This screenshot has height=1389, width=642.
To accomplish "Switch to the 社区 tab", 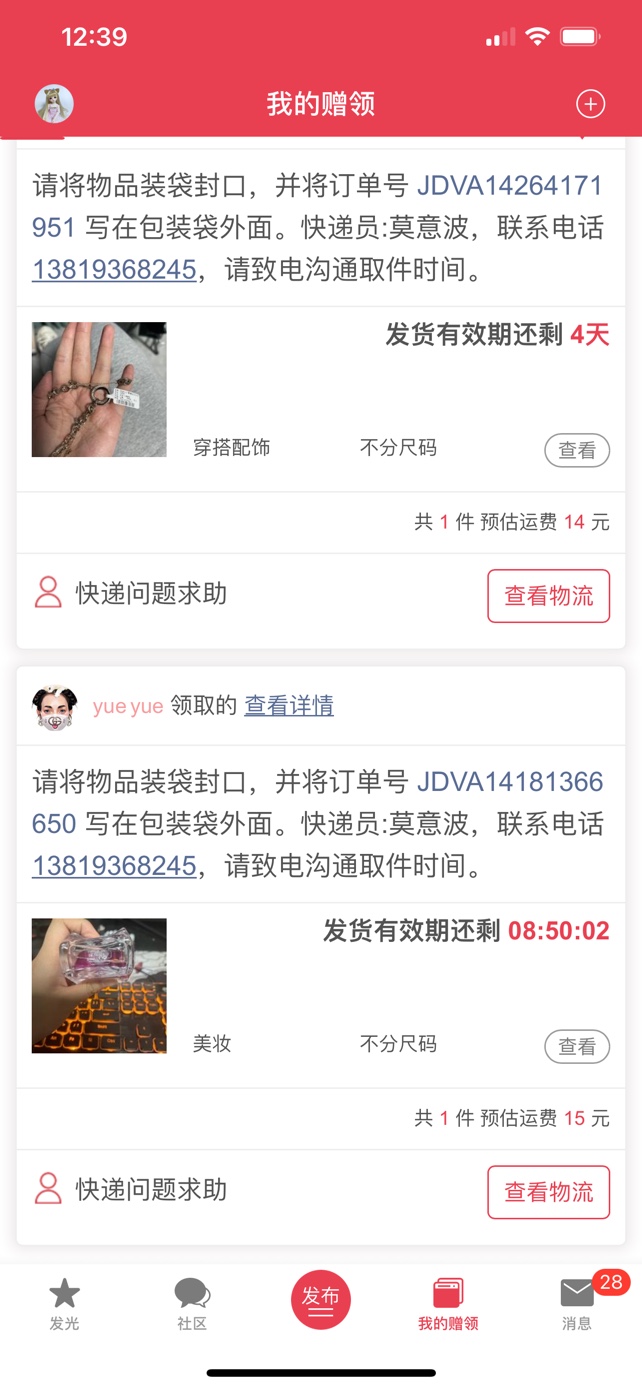I will (192, 1304).
